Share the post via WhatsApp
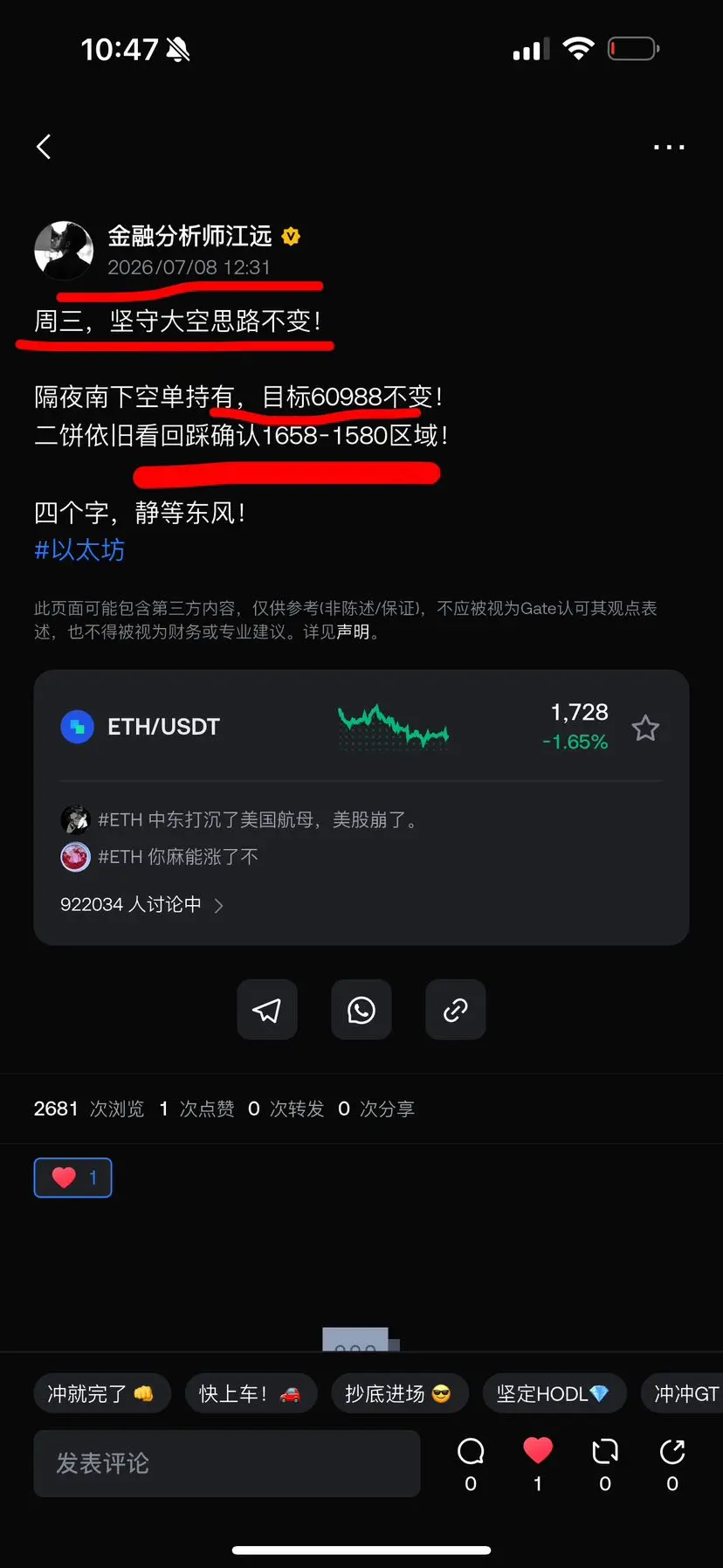This screenshot has height=1568, width=723. click(361, 1010)
